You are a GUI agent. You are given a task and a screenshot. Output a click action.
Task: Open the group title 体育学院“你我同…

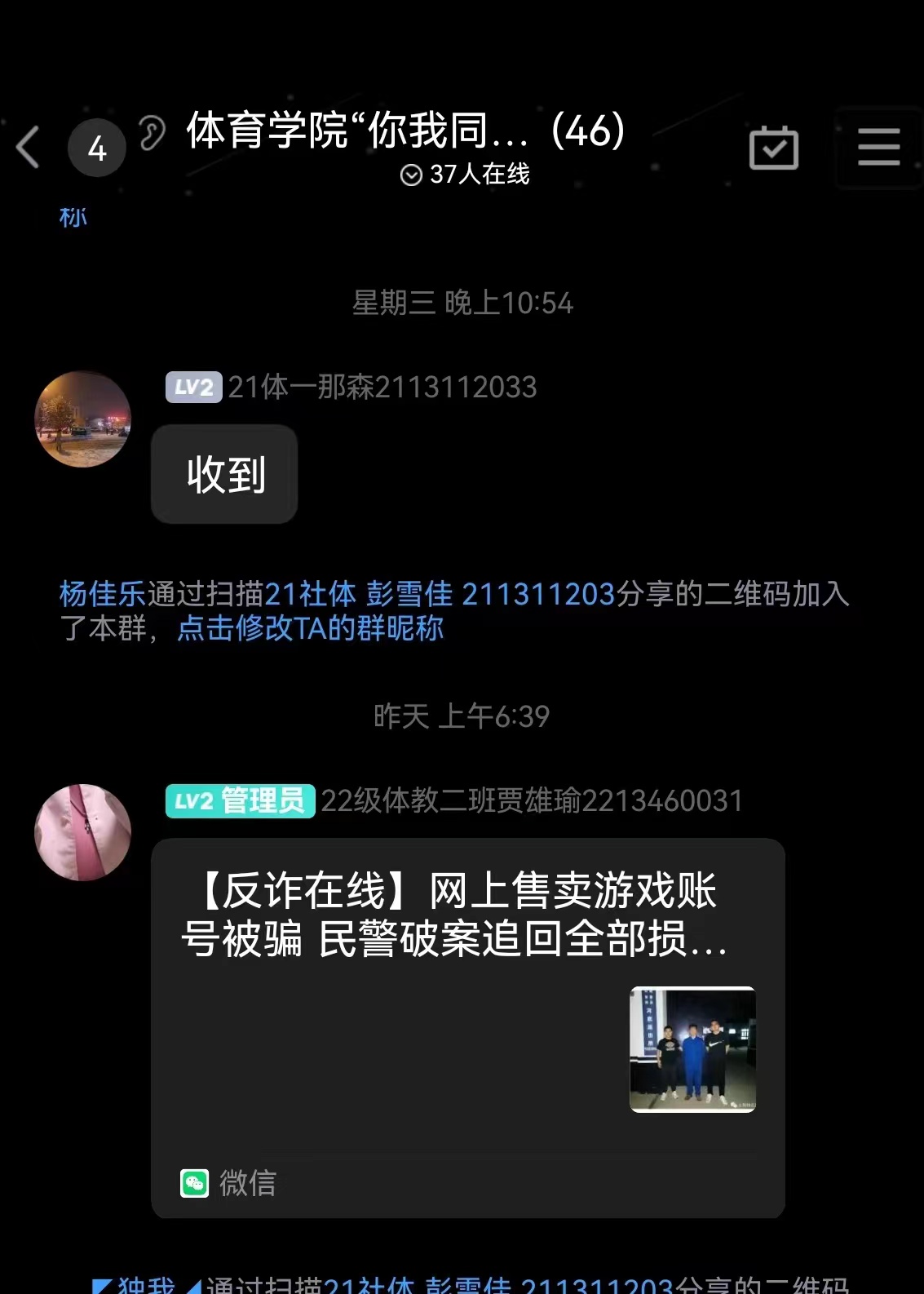click(405, 131)
